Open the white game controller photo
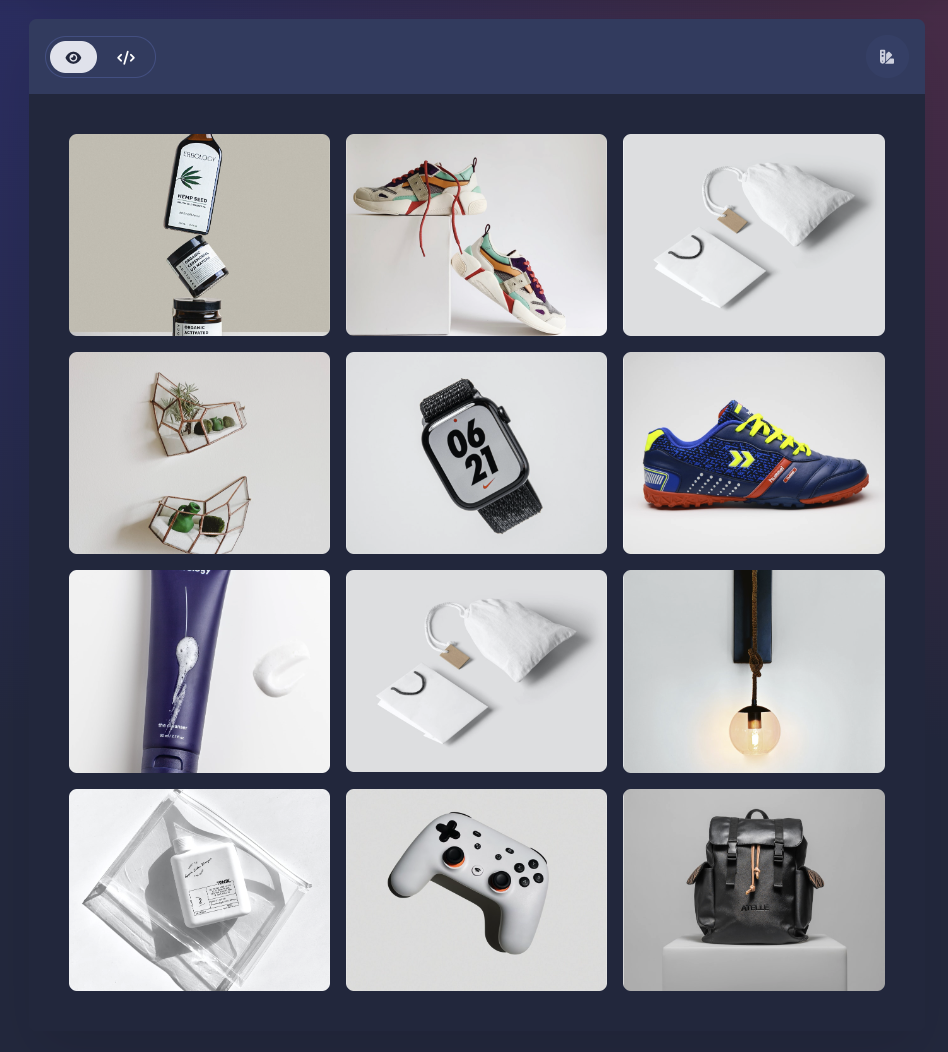 click(x=476, y=890)
